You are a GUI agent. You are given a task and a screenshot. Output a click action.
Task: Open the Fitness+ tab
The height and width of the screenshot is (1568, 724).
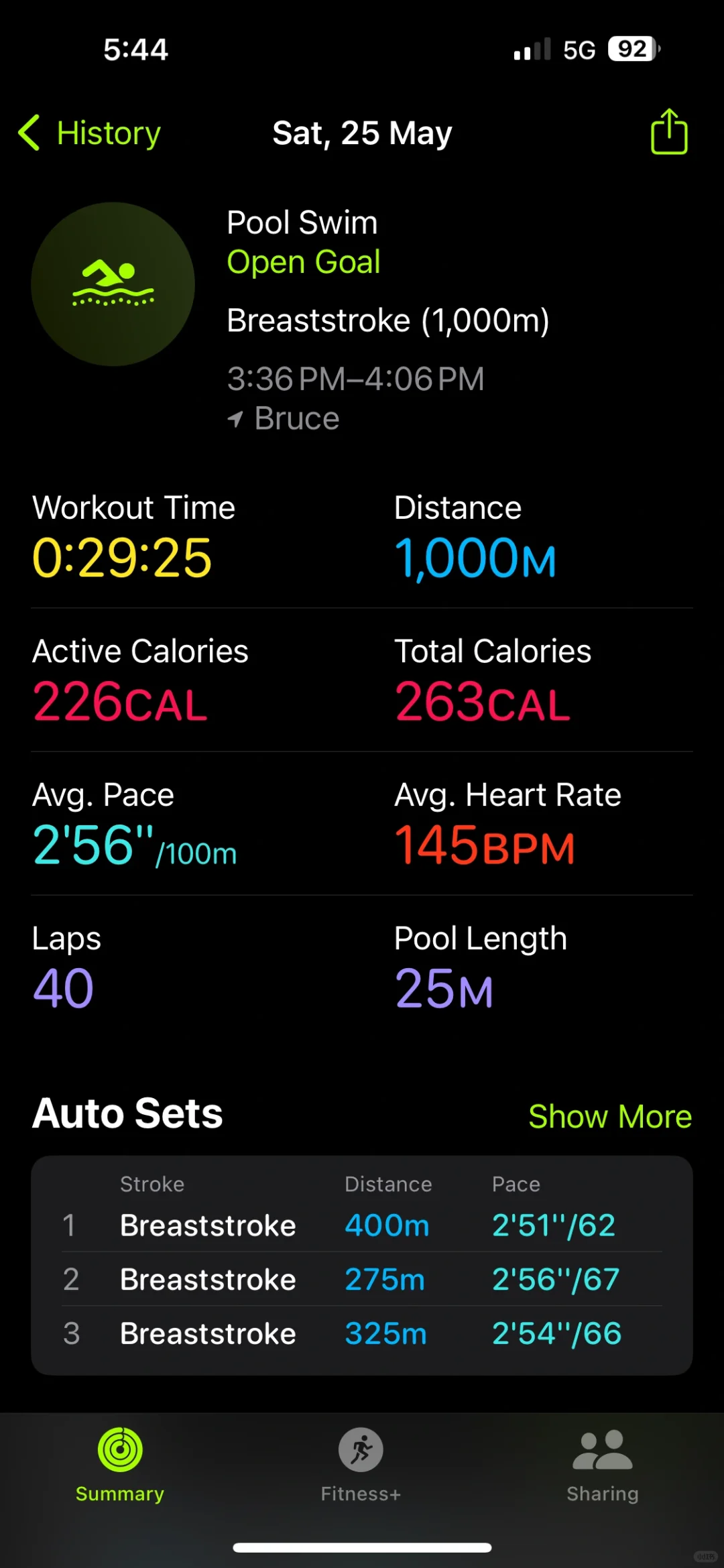point(361,1465)
